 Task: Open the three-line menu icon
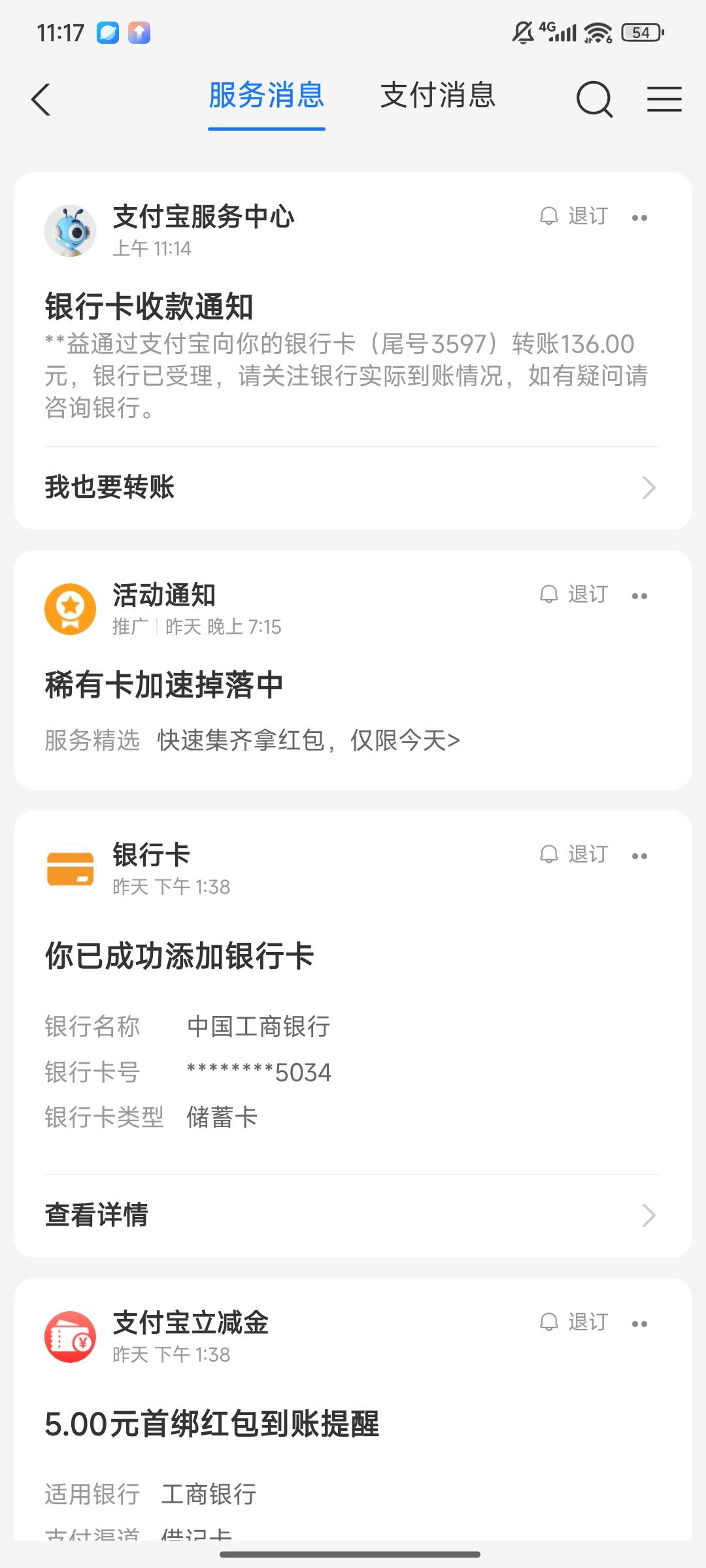pos(664,100)
